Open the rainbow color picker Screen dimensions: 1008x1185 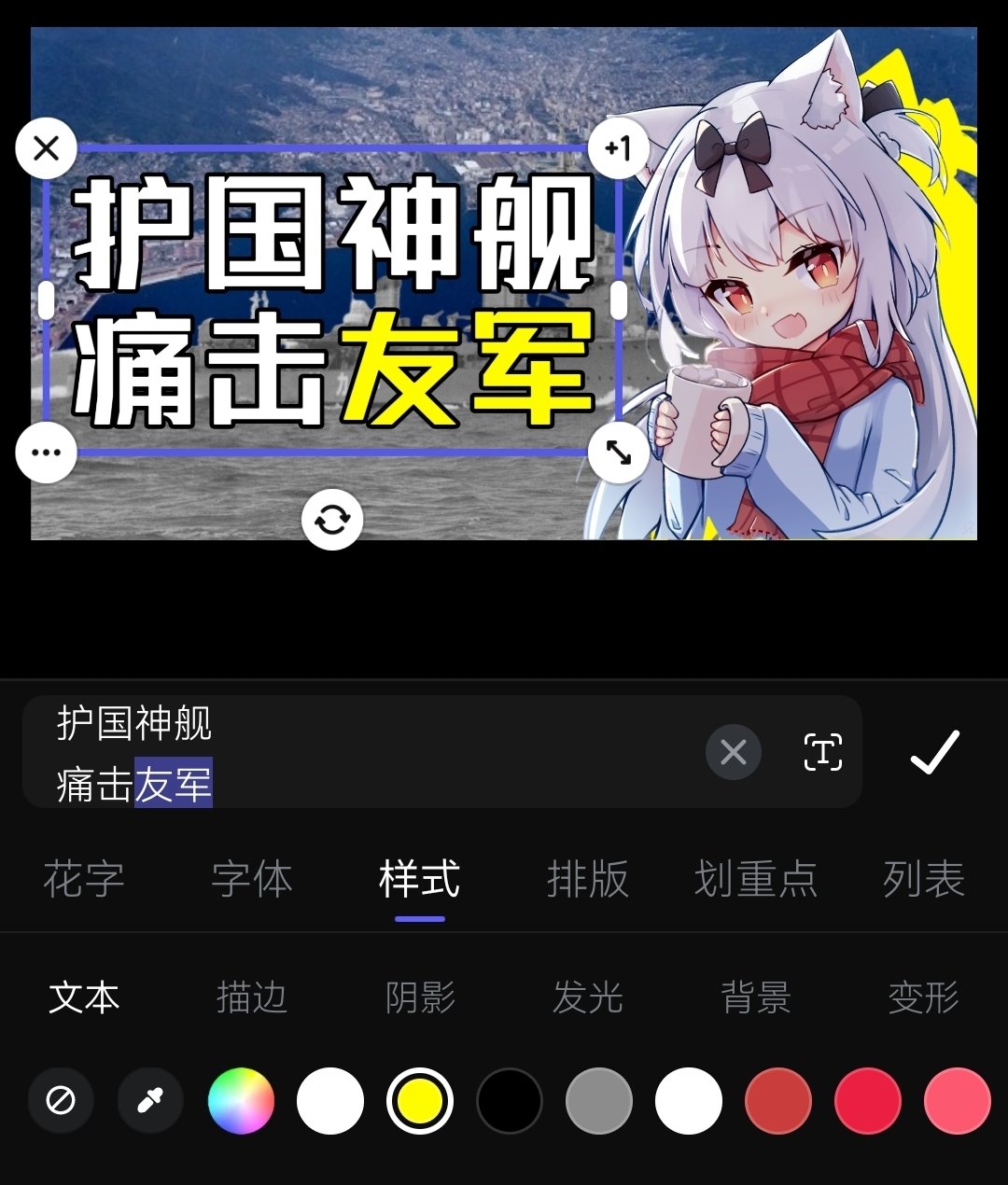click(x=241, y=1101)
